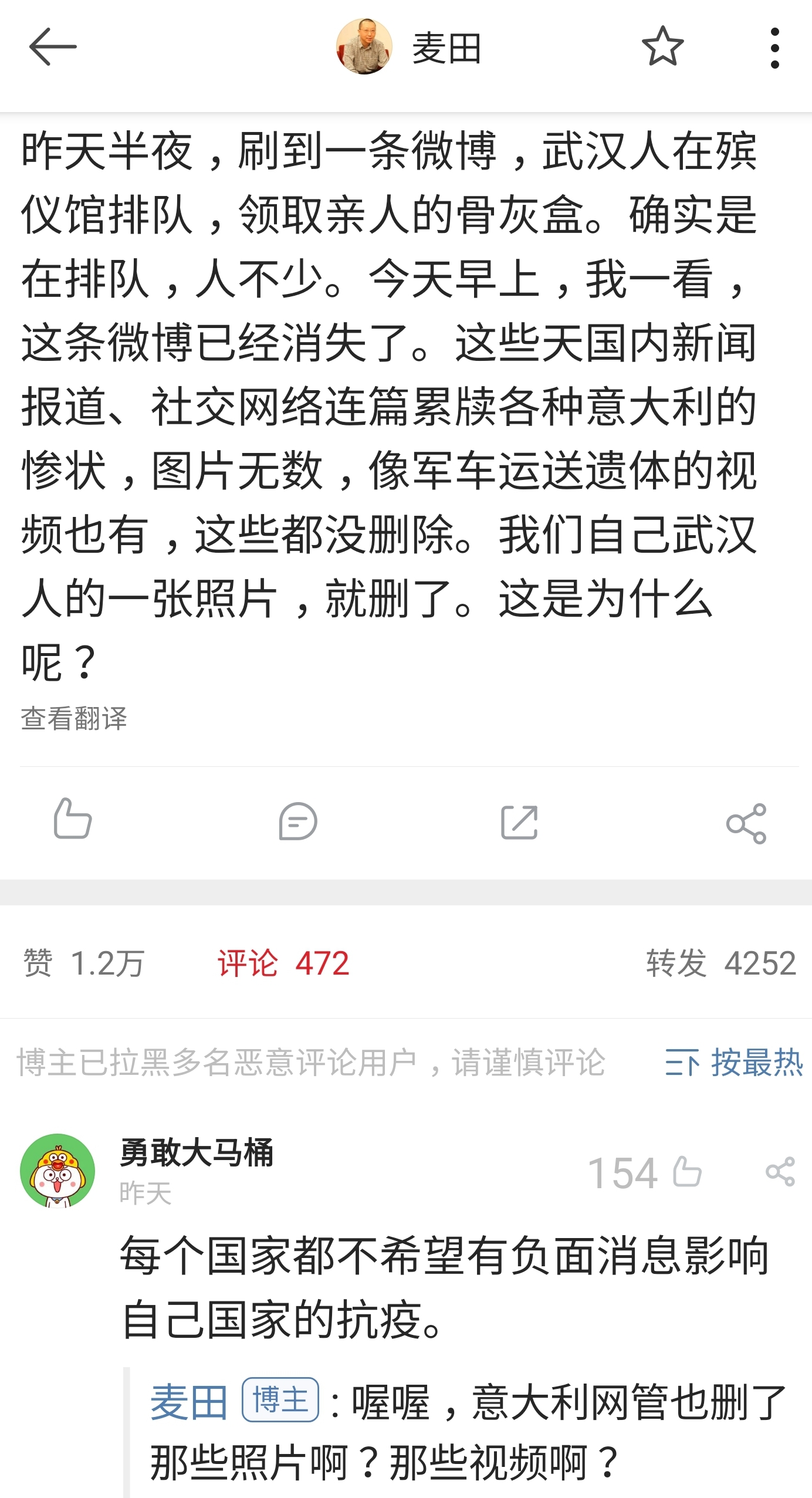The width and height of the screenshot is (812, 1498).
Task: Go back using the arrow icon
Action: click(53, 47)
